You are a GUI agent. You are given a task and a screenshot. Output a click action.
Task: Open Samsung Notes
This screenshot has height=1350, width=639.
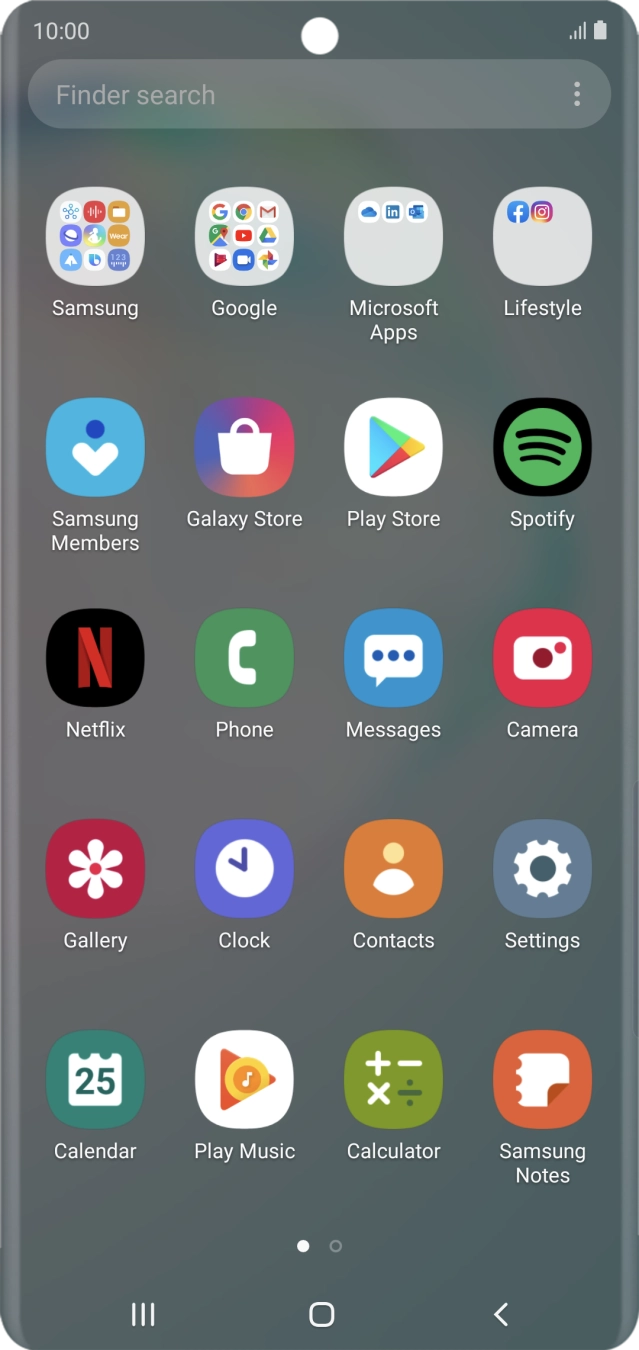tap(542, 1080)
